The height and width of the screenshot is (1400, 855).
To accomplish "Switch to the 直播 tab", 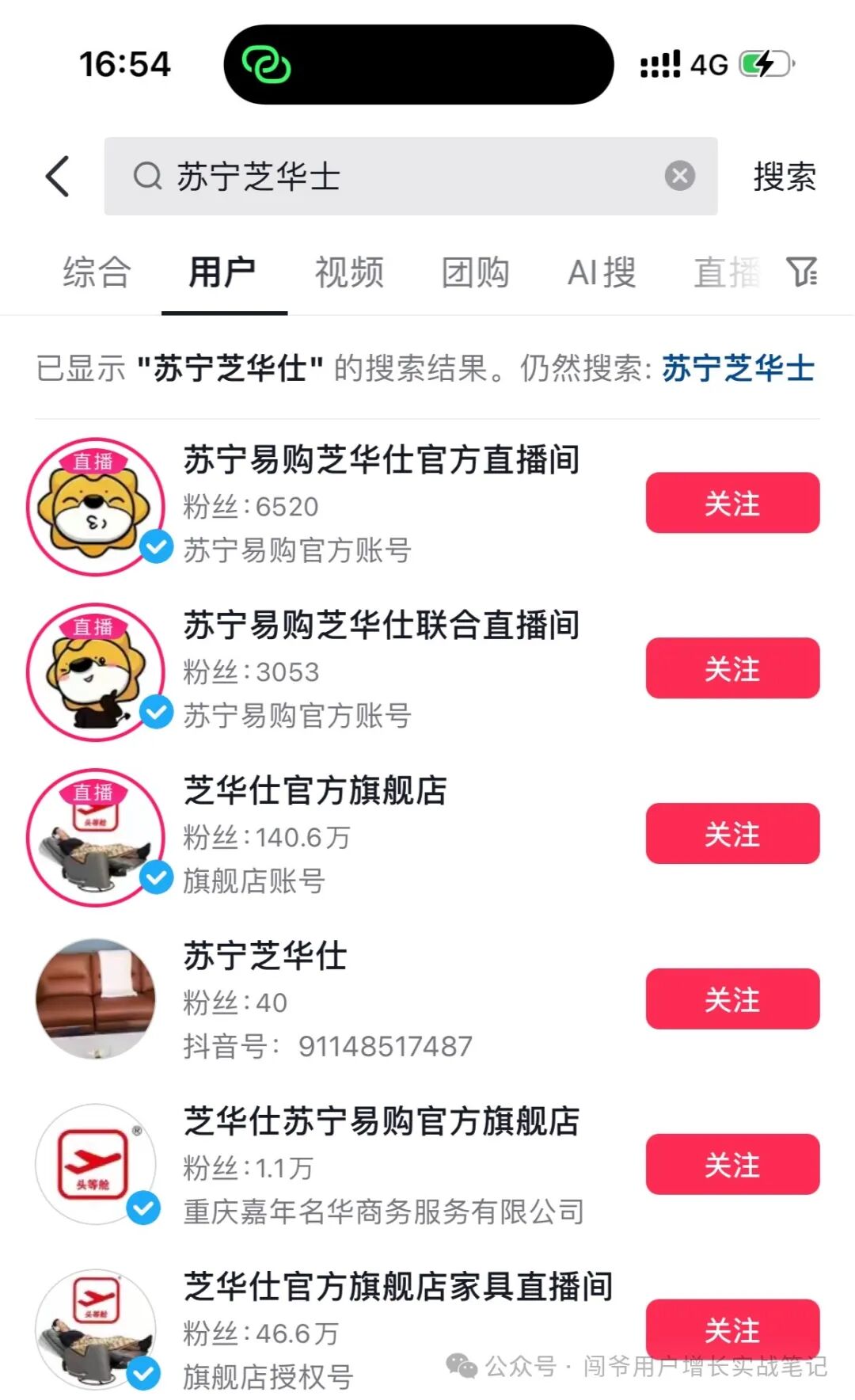I will pyautogui.click(x=727, y=272).
